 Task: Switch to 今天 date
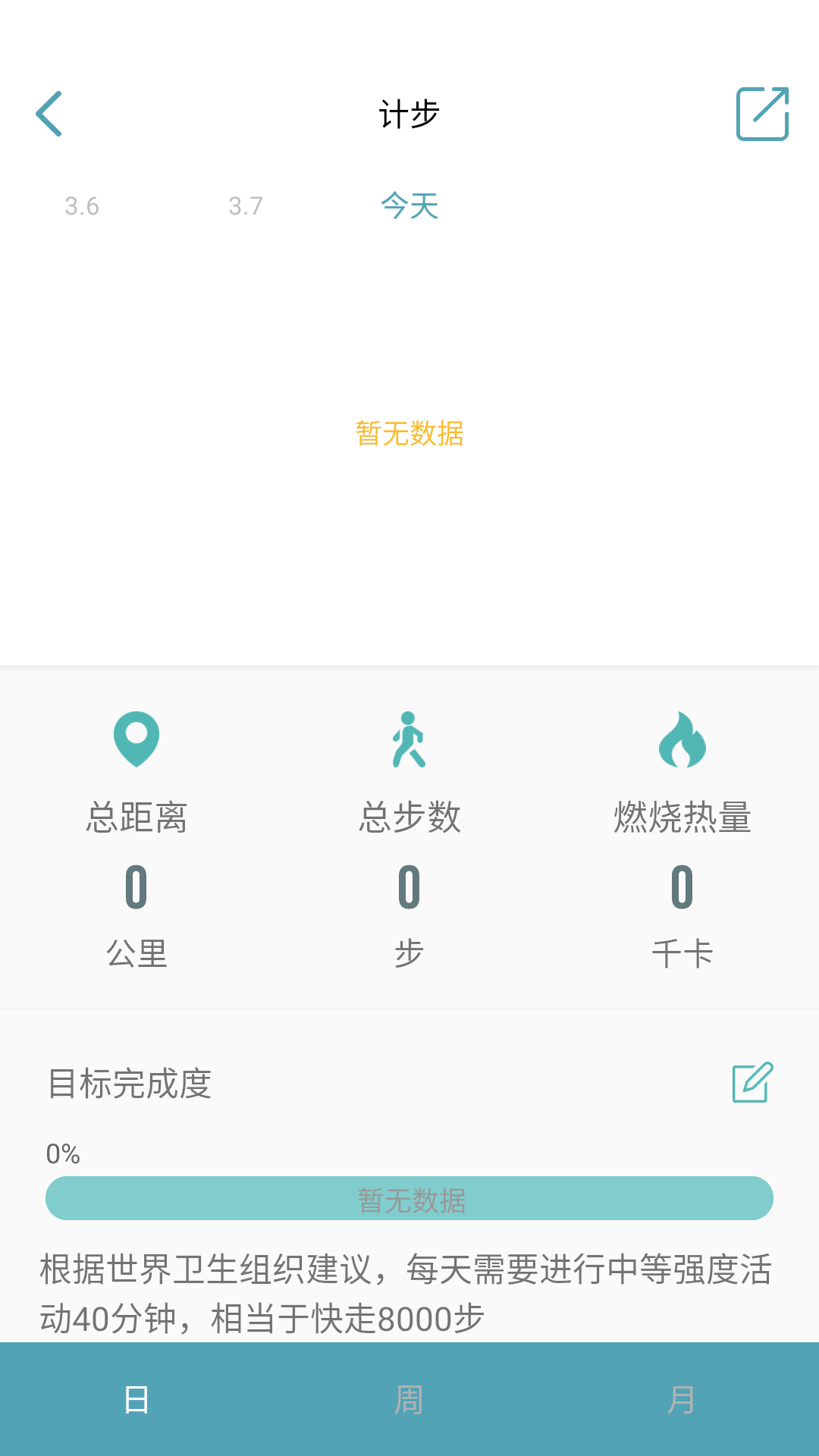coord(409,206)
